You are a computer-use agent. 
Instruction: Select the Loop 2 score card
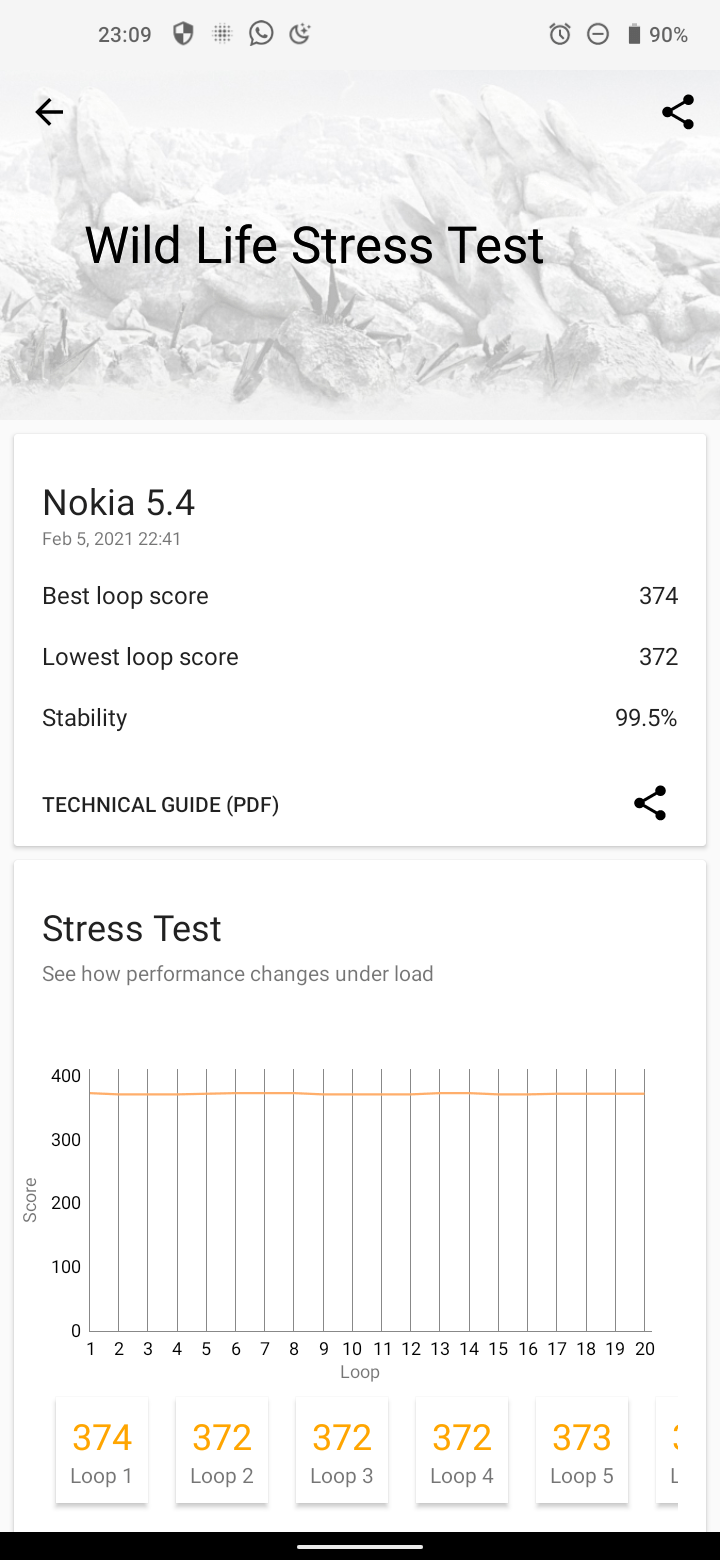pyautogui.click(x=222, y=1451)
